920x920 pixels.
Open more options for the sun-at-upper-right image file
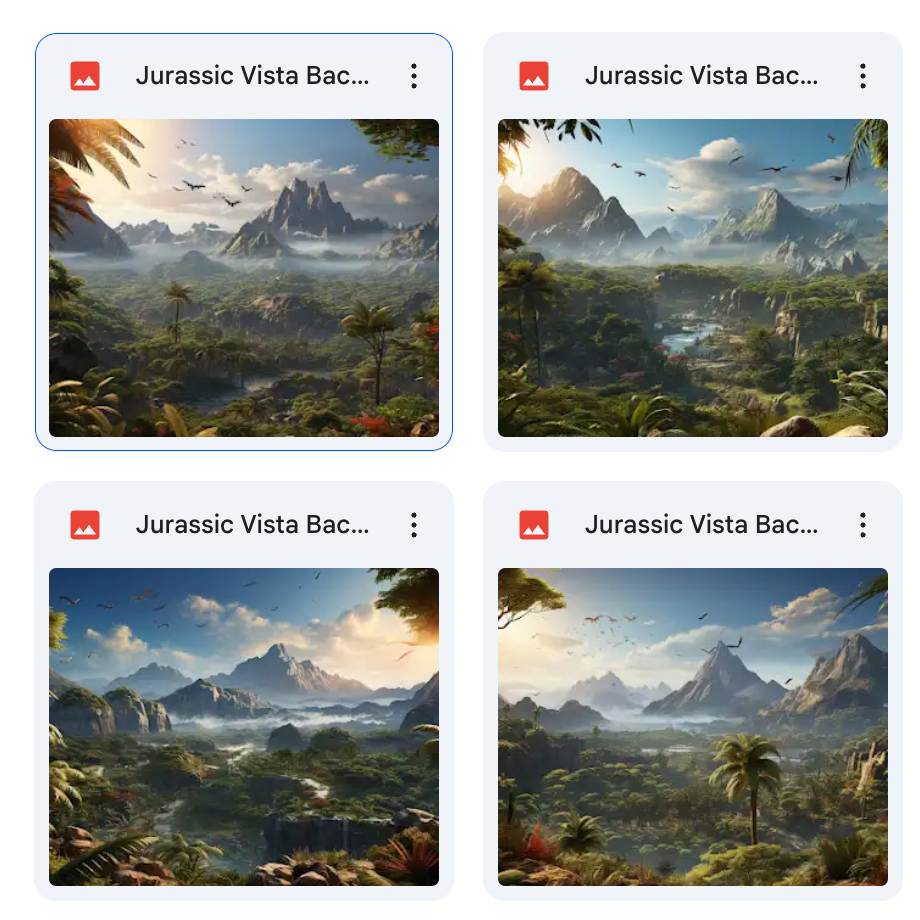click(x=413, y=525)
